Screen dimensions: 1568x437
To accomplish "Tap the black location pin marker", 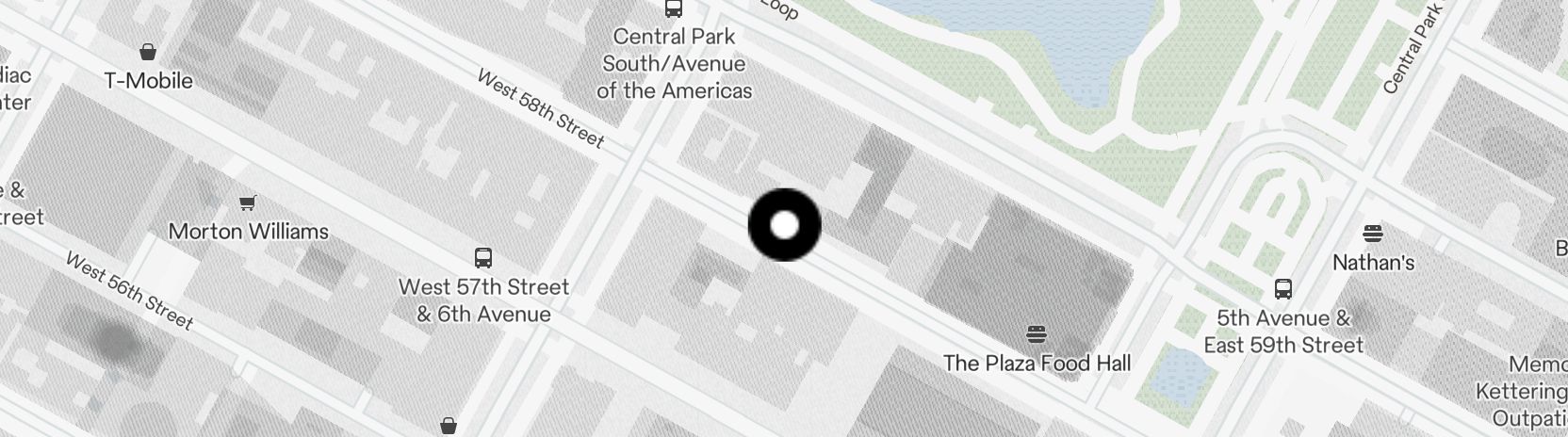I will (784, 225).
